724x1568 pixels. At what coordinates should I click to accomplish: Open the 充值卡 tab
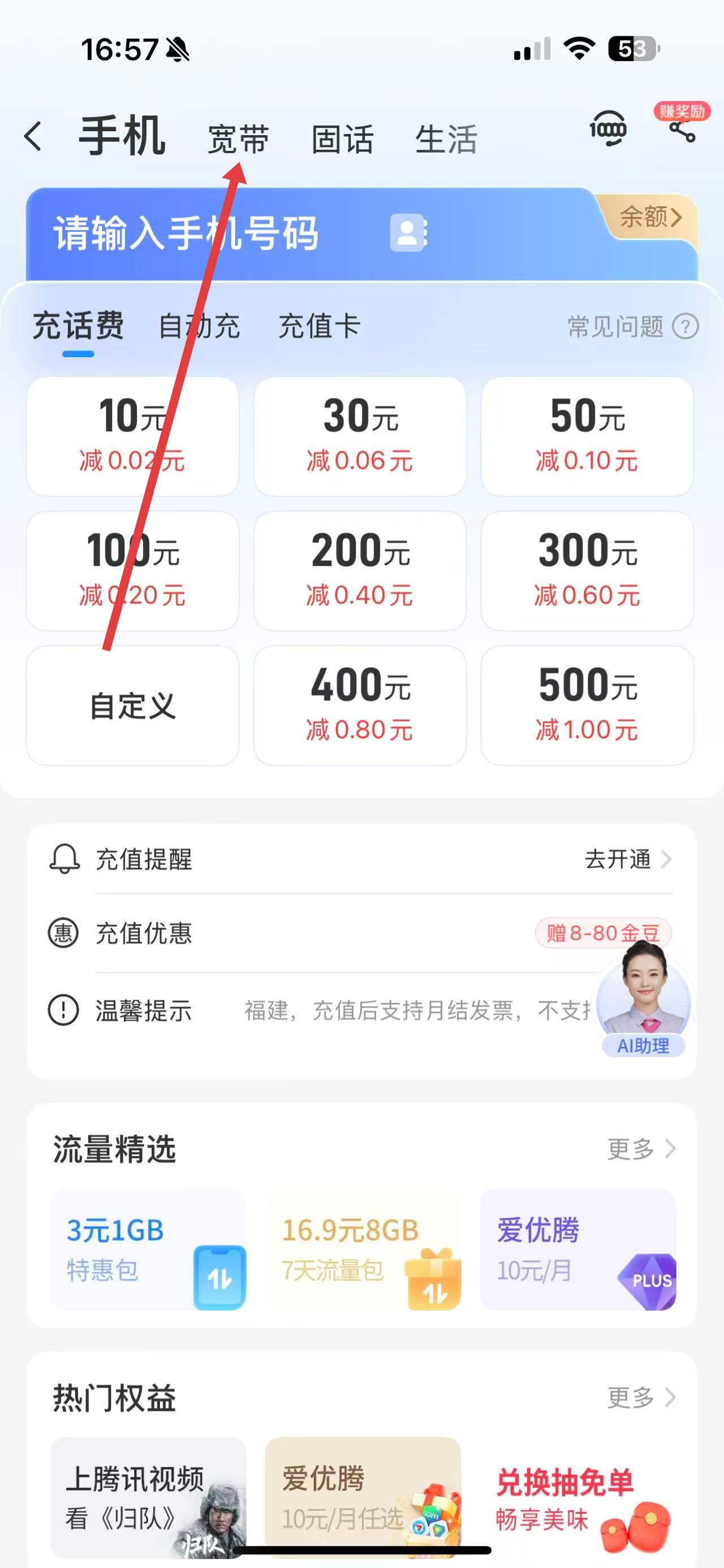[320, 326]
